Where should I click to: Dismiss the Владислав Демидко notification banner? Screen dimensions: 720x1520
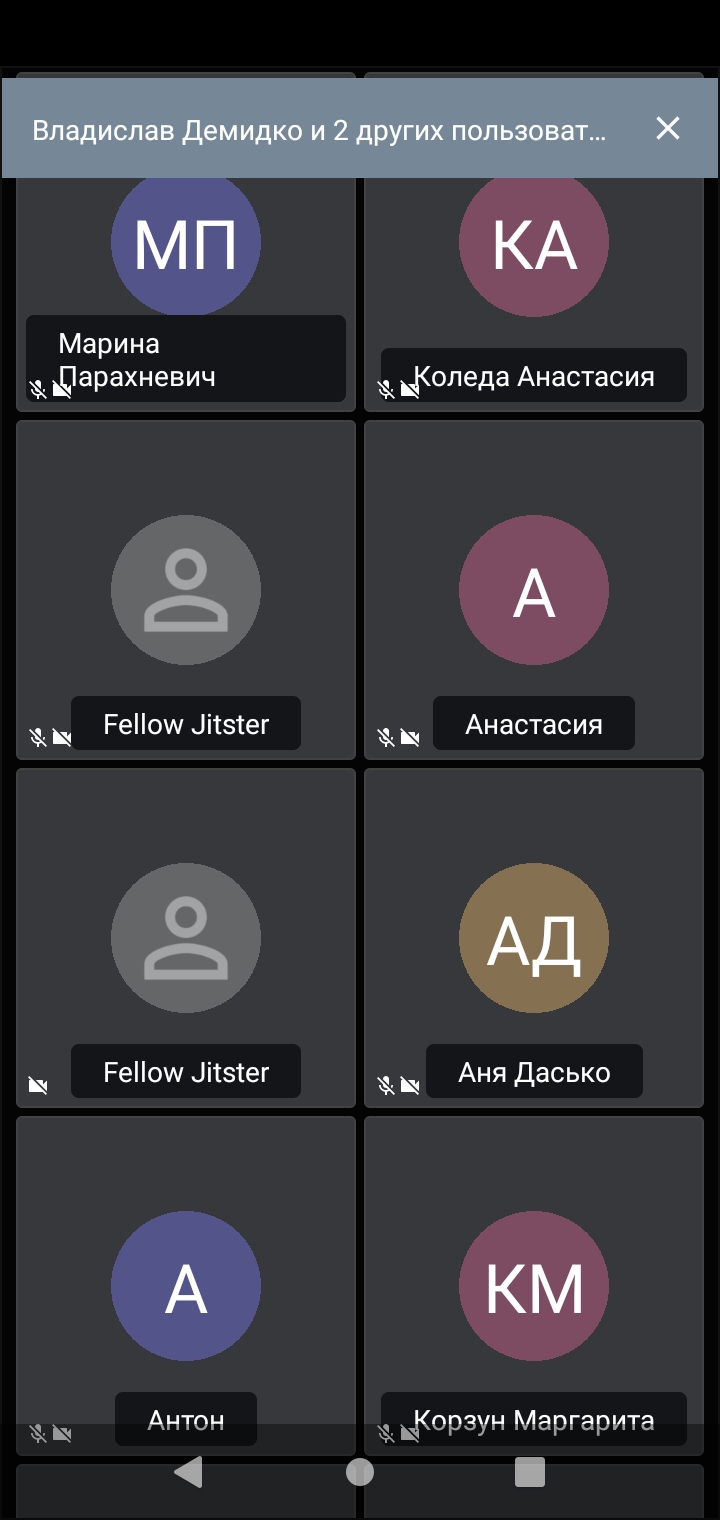click(x=667, y=129)
